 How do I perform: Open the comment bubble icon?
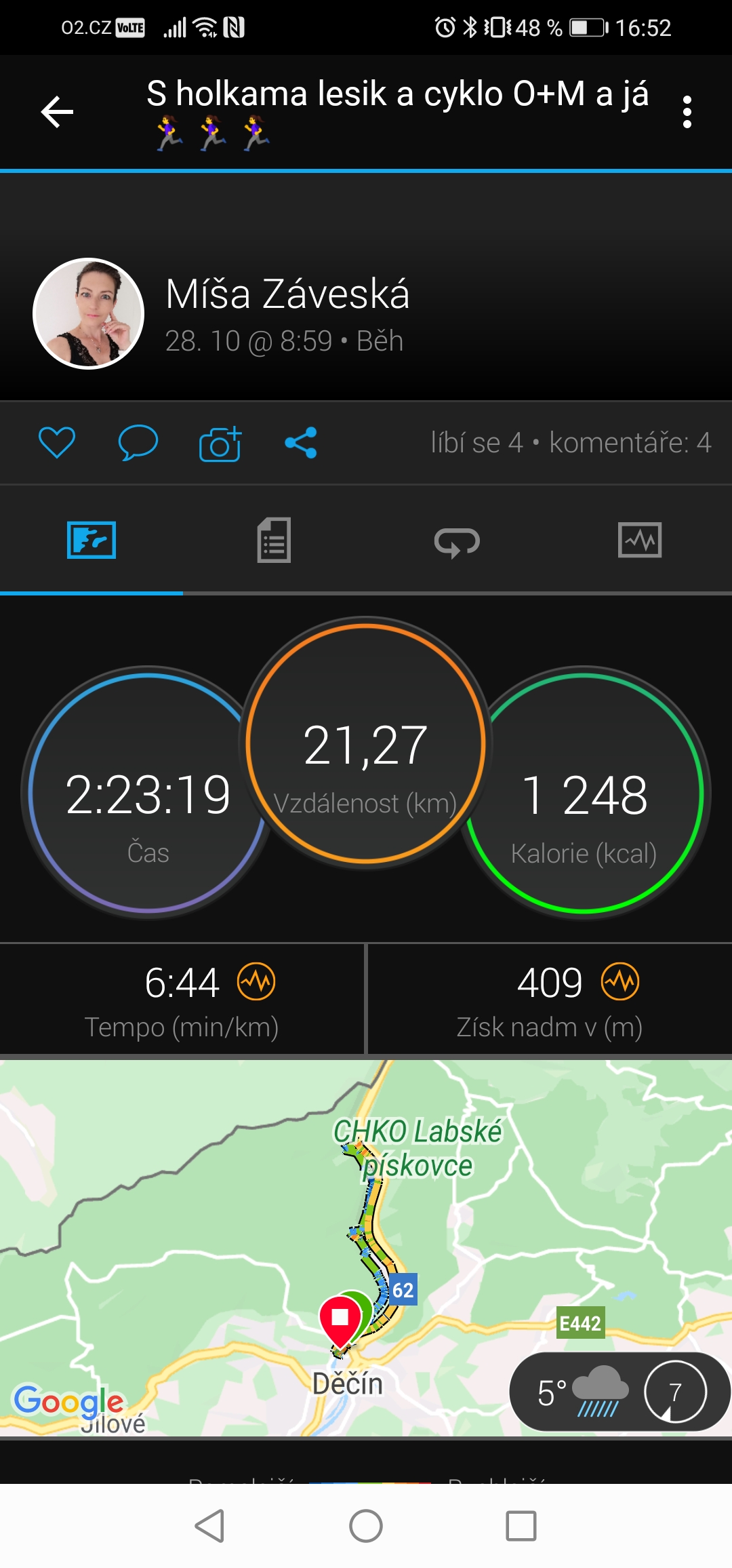(x=138, y=443)
